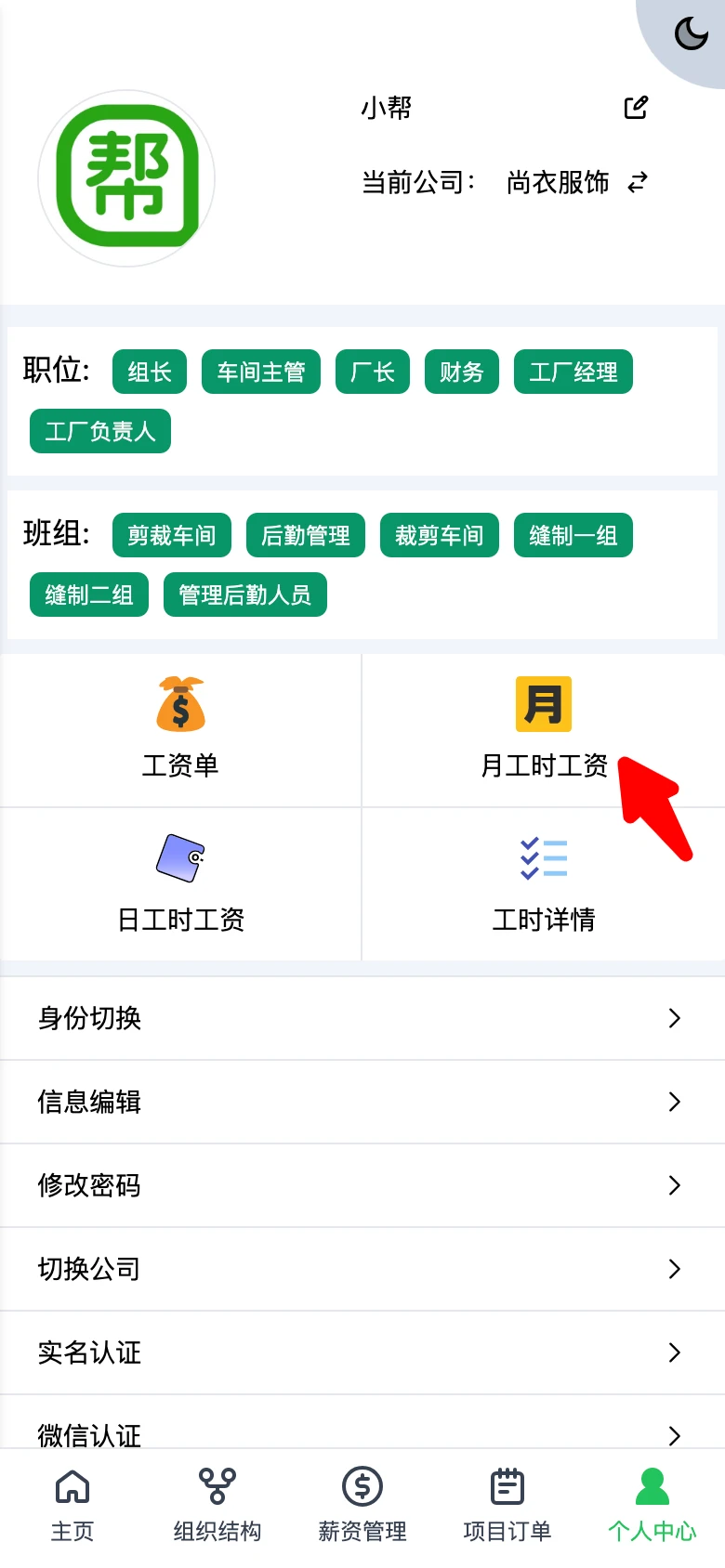Image resolution: width=725 pixels, height=1568 pixels.
Task: View 工时详情 via the checklist icon
Action: 543,856
